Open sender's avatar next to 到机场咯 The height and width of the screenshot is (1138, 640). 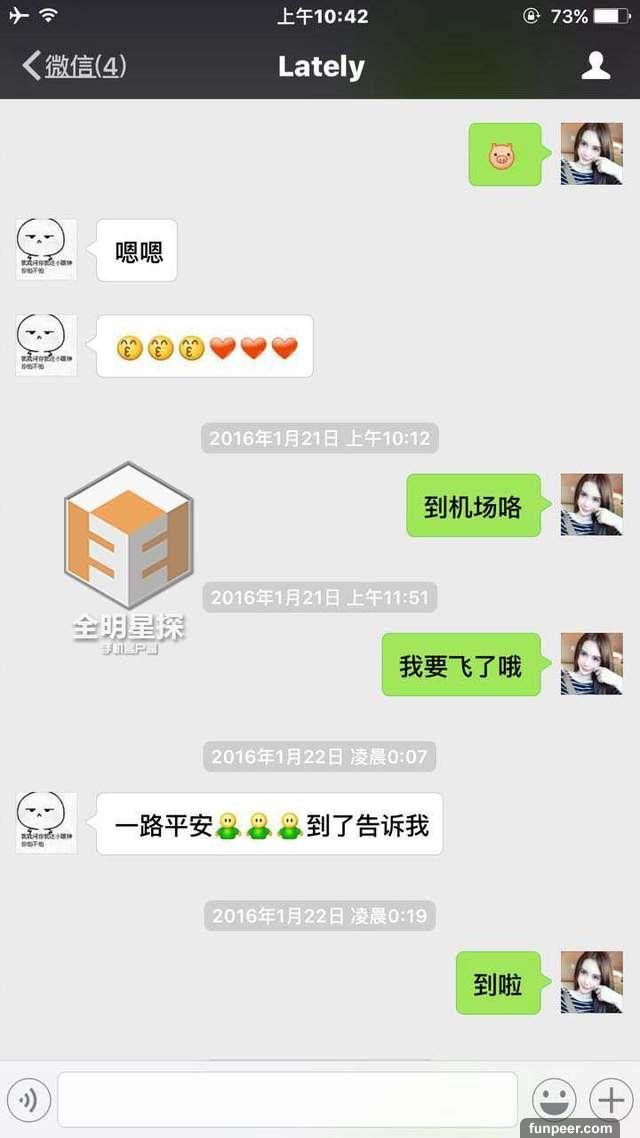pos(591,505)
